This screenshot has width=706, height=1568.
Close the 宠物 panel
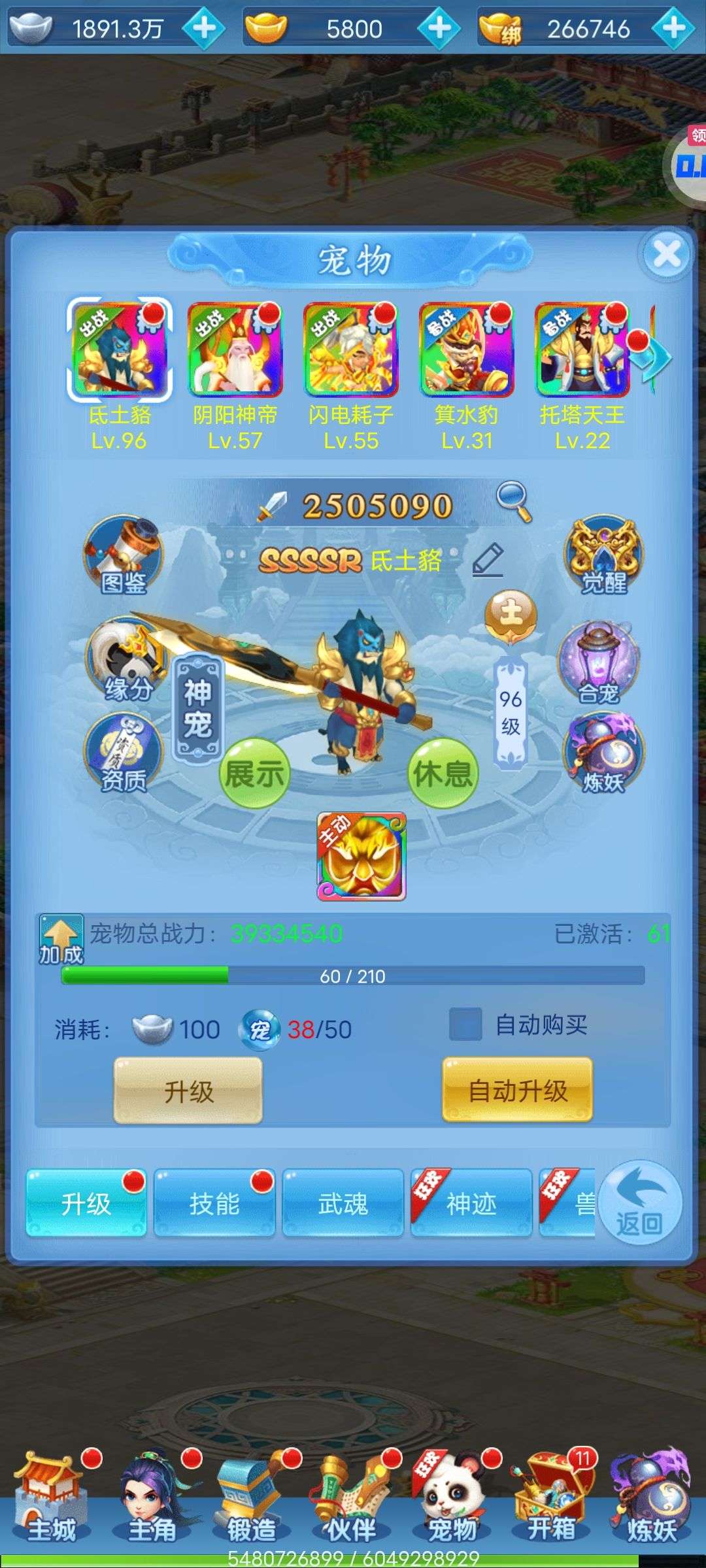coord(666,254)
